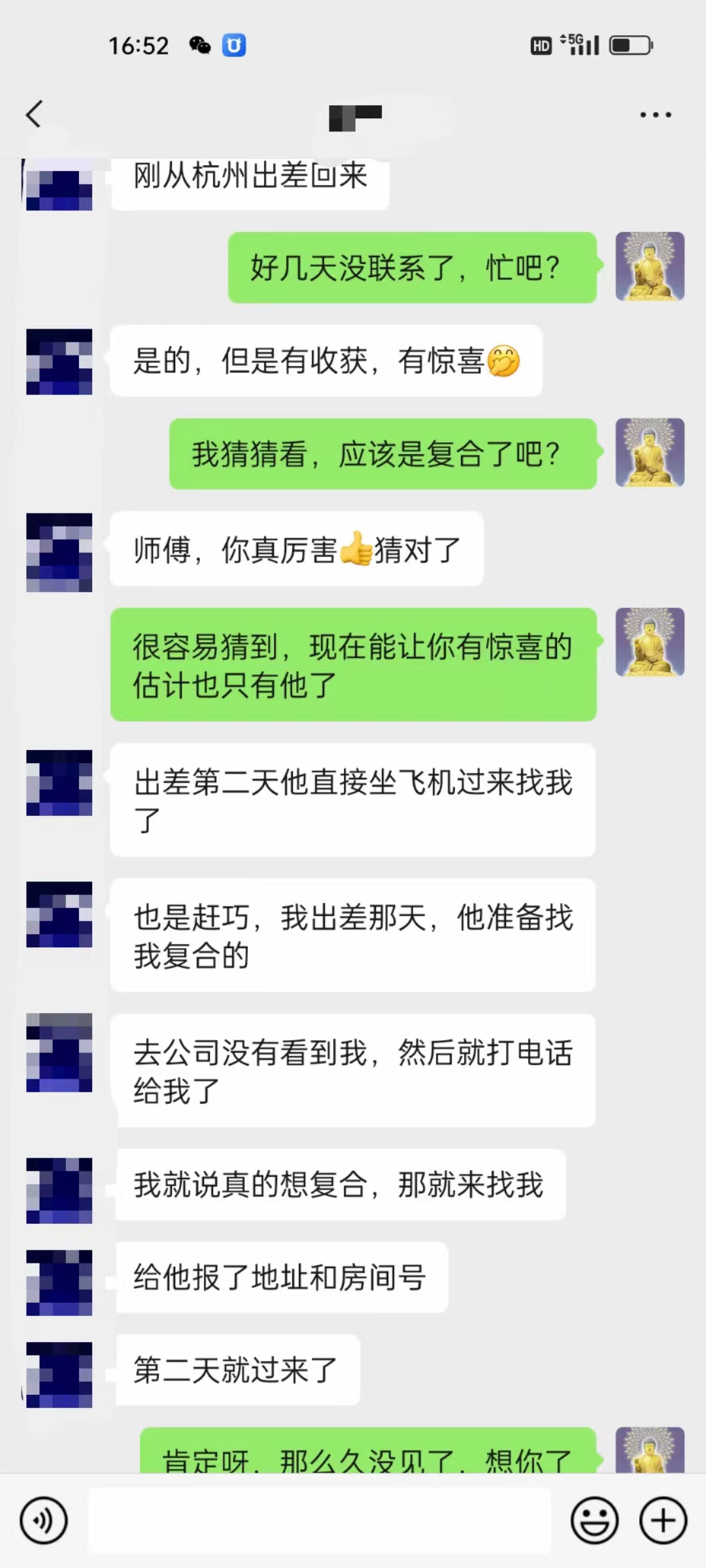The image size is (706, 1568).
Task: Switch to voice message input
Action: pyautogui.click(x=44, y=1521)
